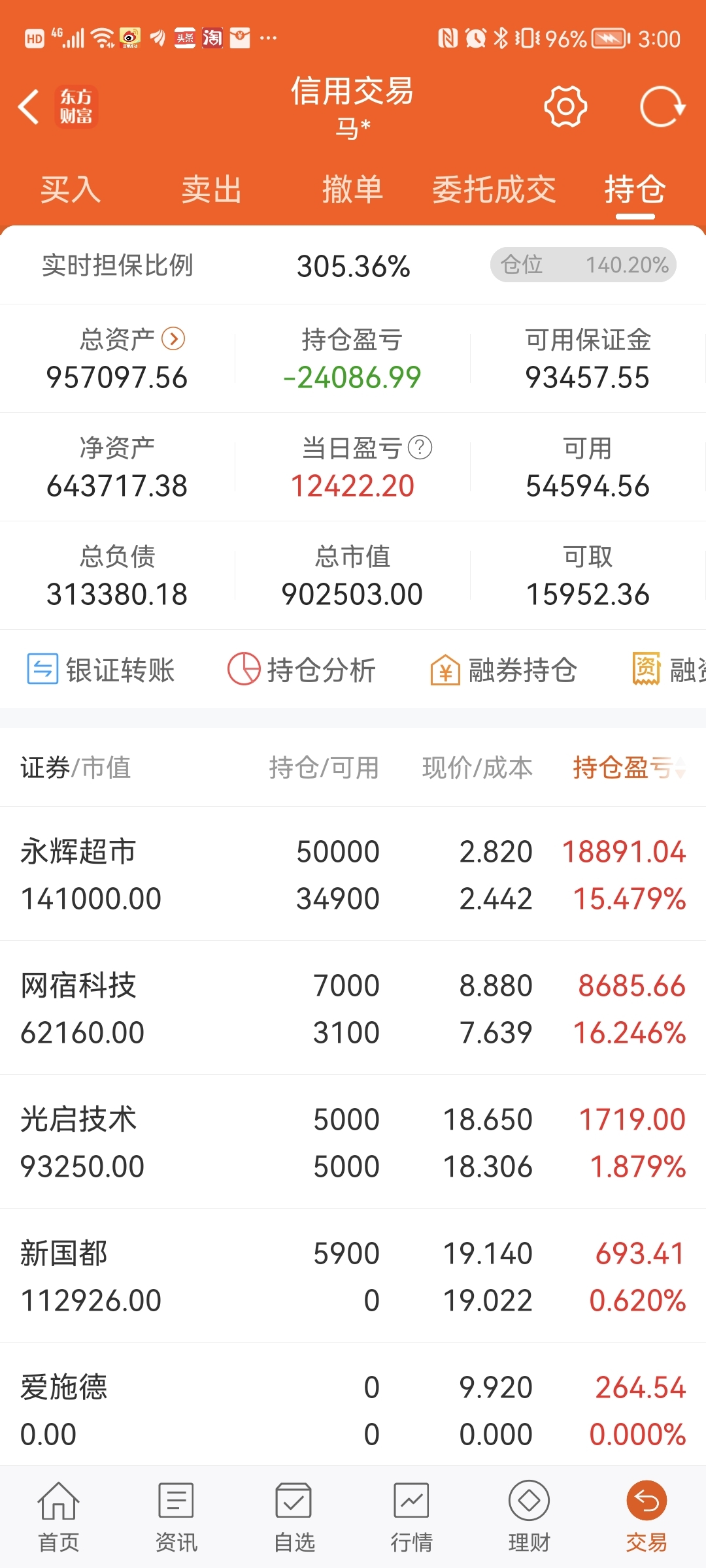
Task: Open the 融券持仓 short positions
Action: pyautogui.click(x=505, y=670)
